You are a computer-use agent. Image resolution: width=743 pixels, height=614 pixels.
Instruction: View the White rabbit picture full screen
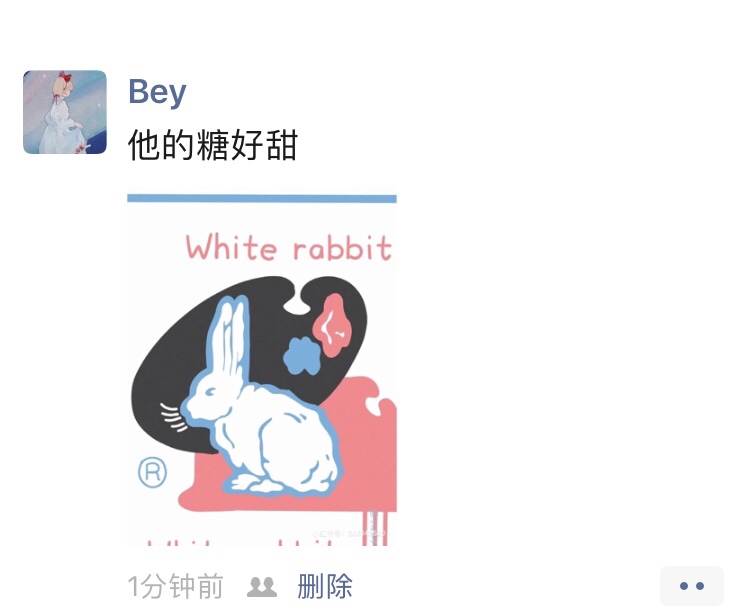[x=262, y=370]
